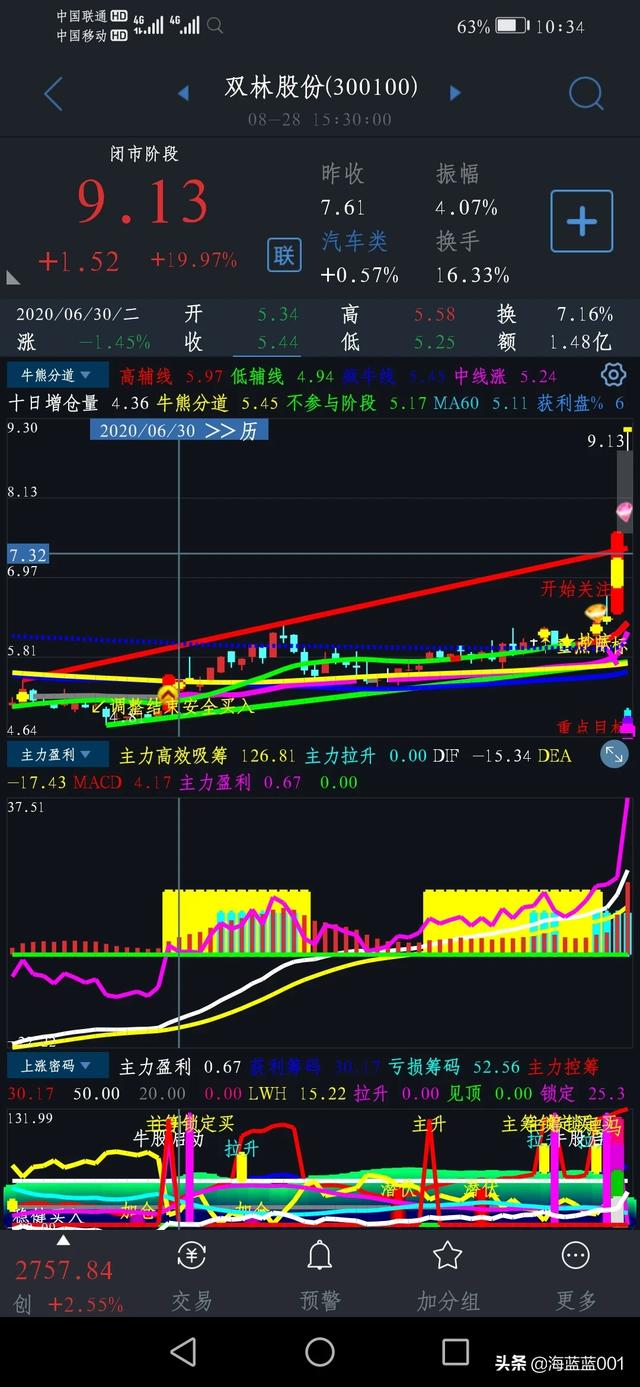Open chart settings gear icon
Image resolution: width=640 pixels, height=1387 pixels.
click(613, 375)
